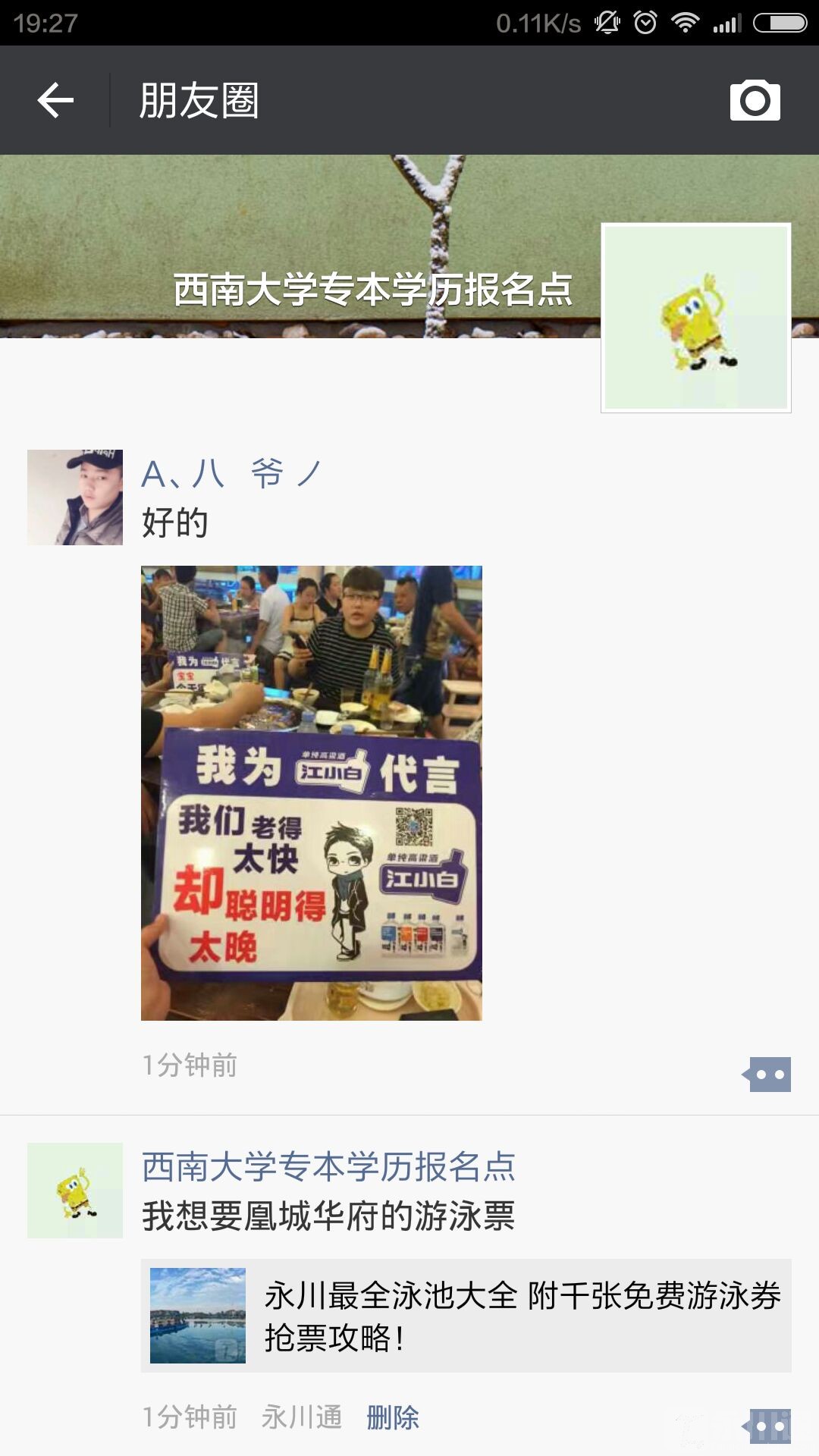Open A、八 爷ノ's profile picture

click(x=75, y=497)
